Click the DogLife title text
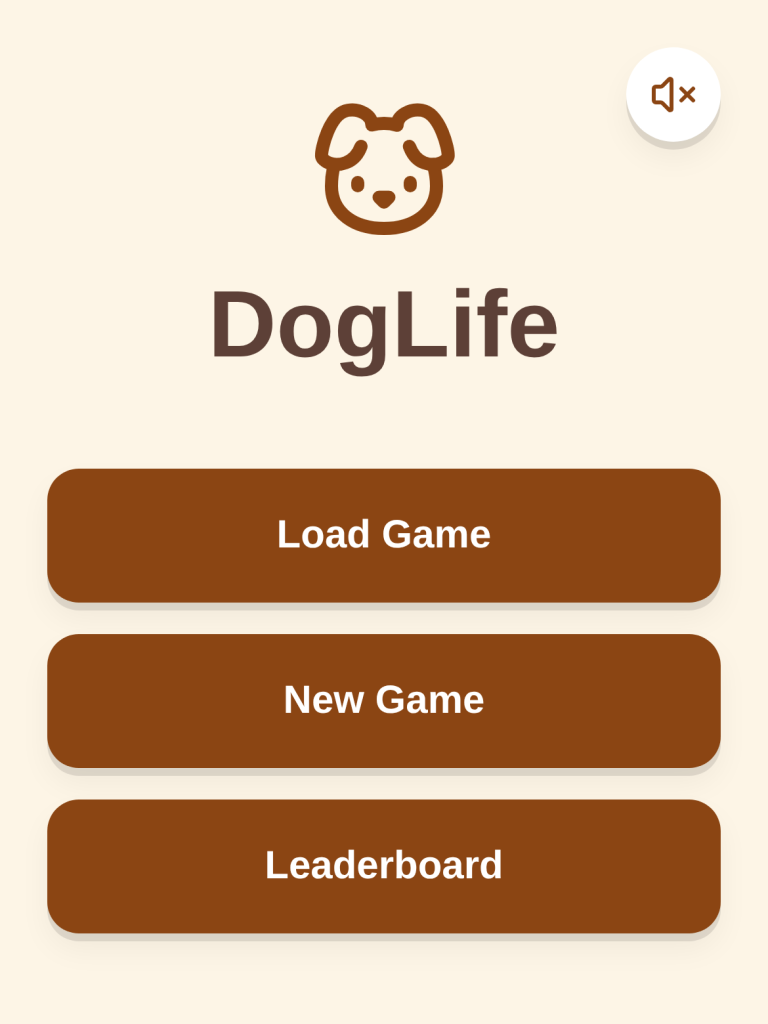This screenshot has width=768, height=1024. (x=384, y=322)
